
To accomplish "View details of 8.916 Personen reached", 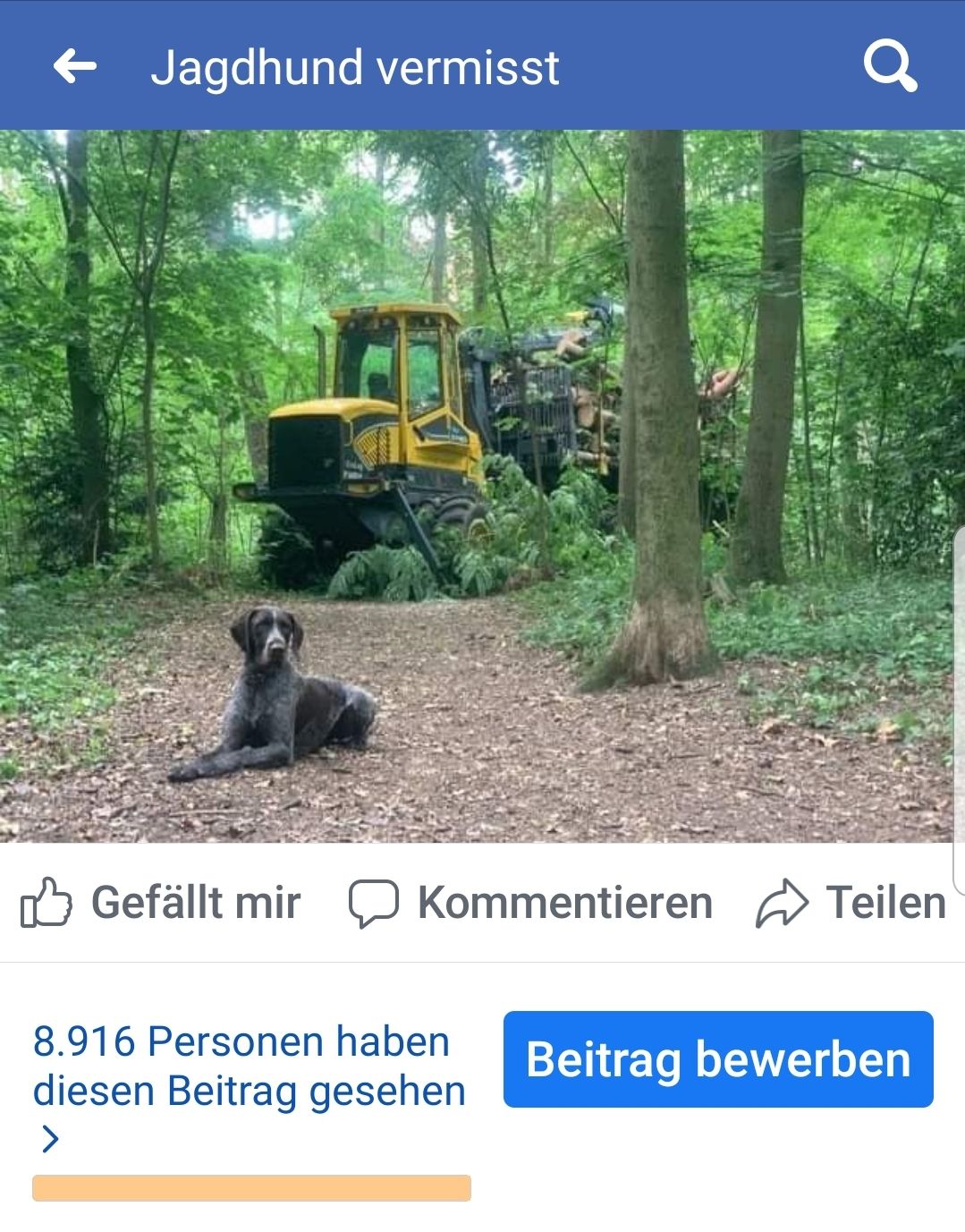I will click(x=249, y=1066).
